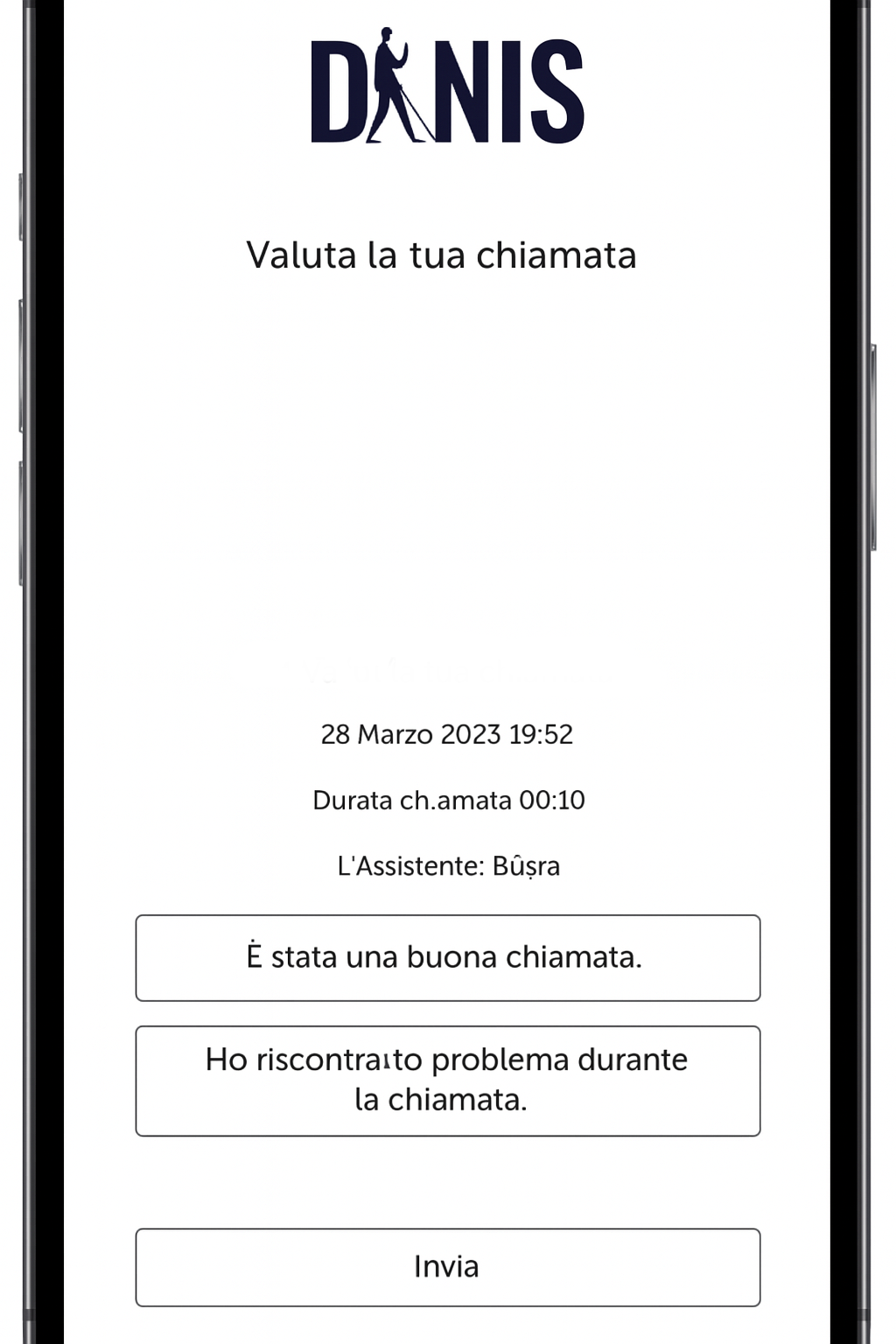896x1344 pixels.
Task: Select 'È stata una buona chiamata' option
Action: click(x=447, y=957)
